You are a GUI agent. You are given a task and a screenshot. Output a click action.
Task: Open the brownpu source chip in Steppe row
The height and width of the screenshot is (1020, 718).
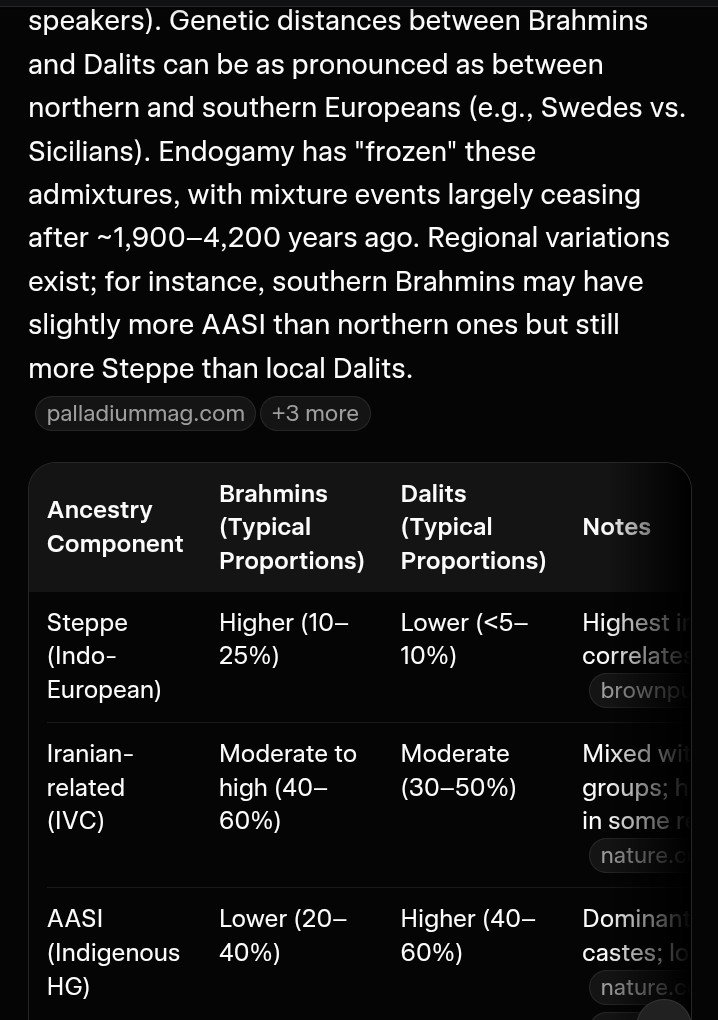(x=640, y=690)
